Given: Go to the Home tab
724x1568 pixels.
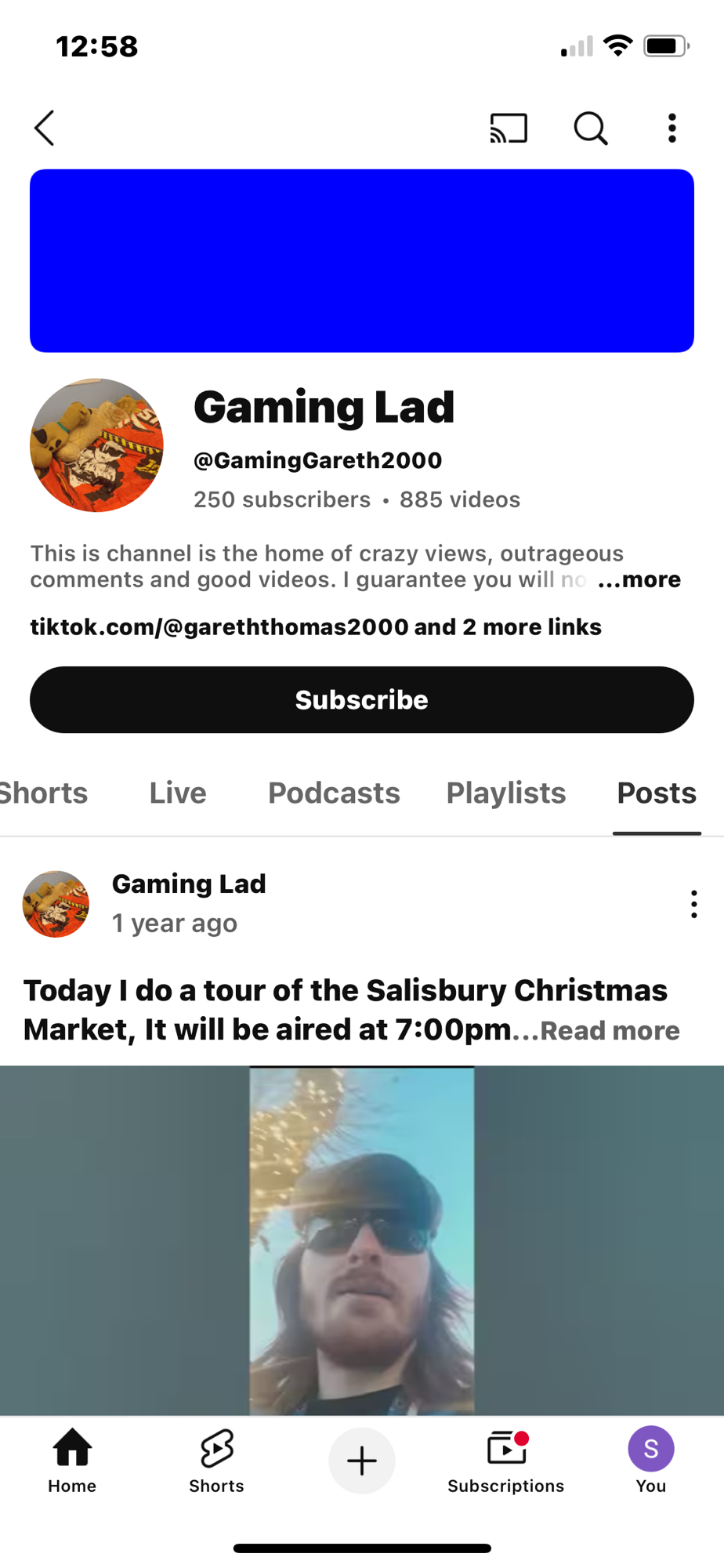Looking at the screenshot, I should coord(72,1460).
